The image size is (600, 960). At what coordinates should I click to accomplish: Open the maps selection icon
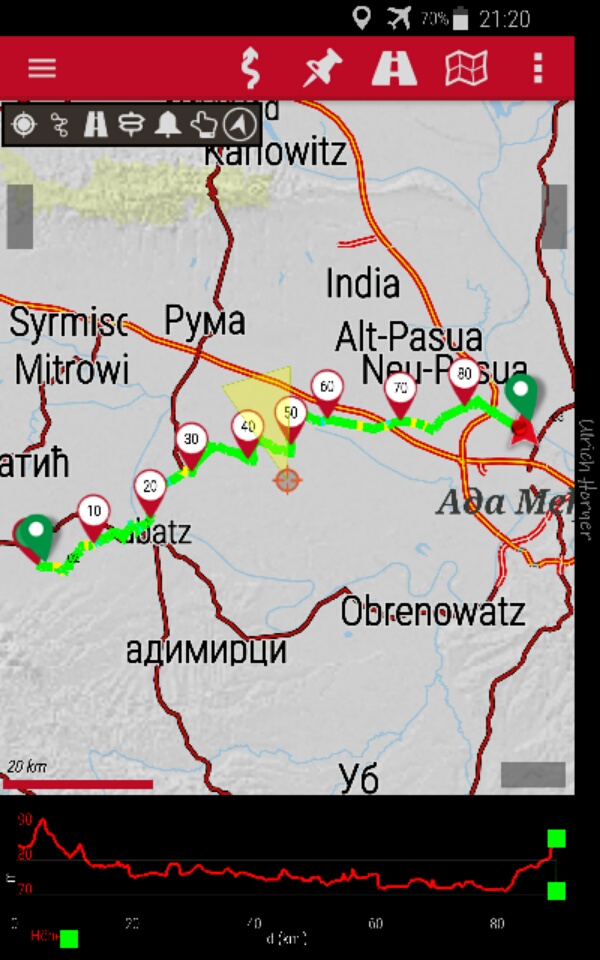[x=466, y=67]
